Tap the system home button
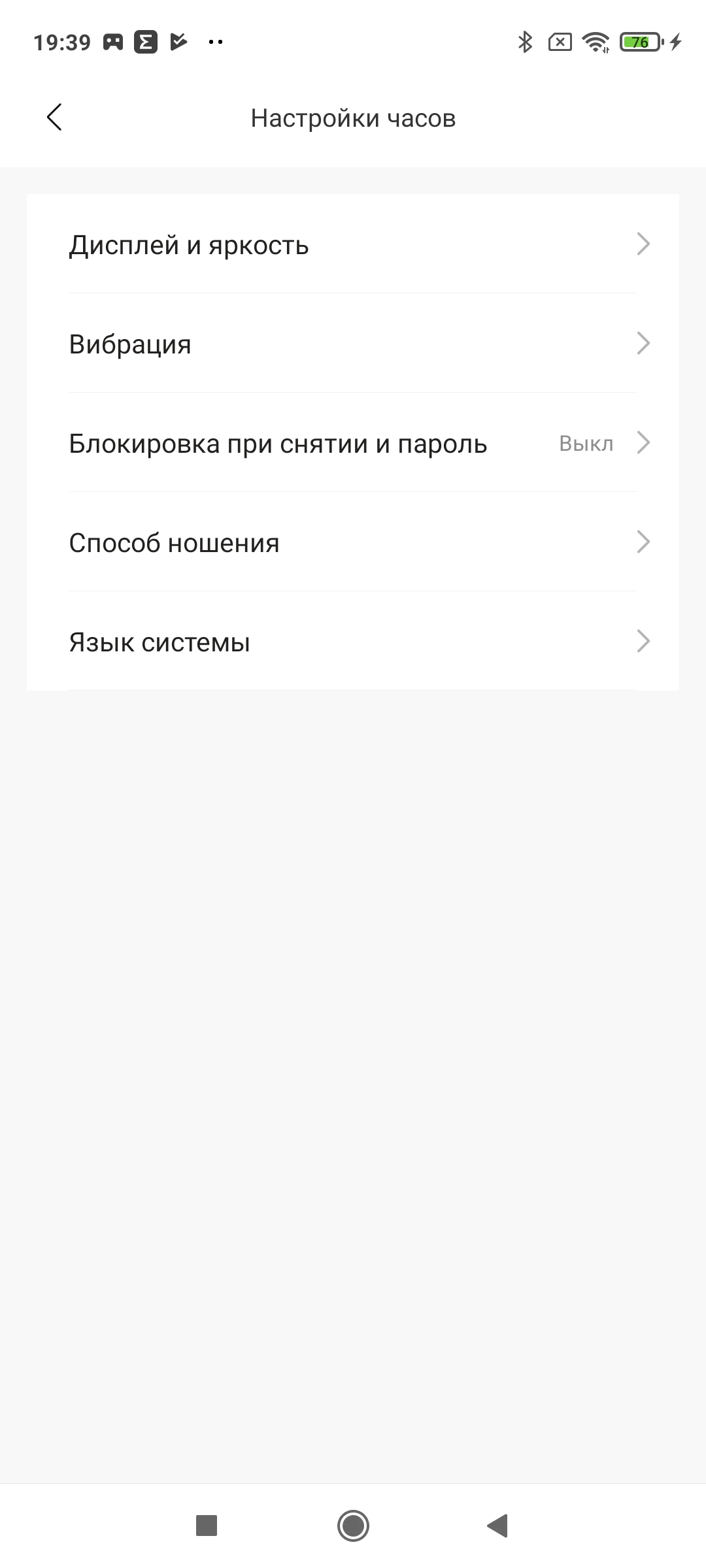This screenshot has width=706, height=1568. 353,1526
